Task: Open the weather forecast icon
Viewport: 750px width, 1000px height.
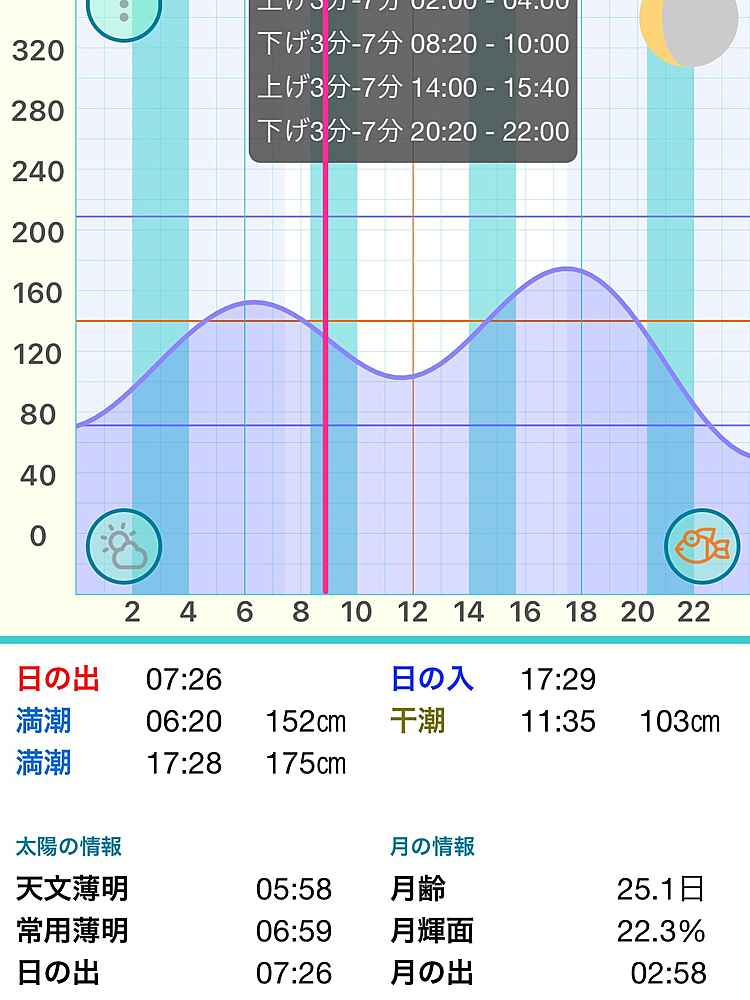Action: 124,547
